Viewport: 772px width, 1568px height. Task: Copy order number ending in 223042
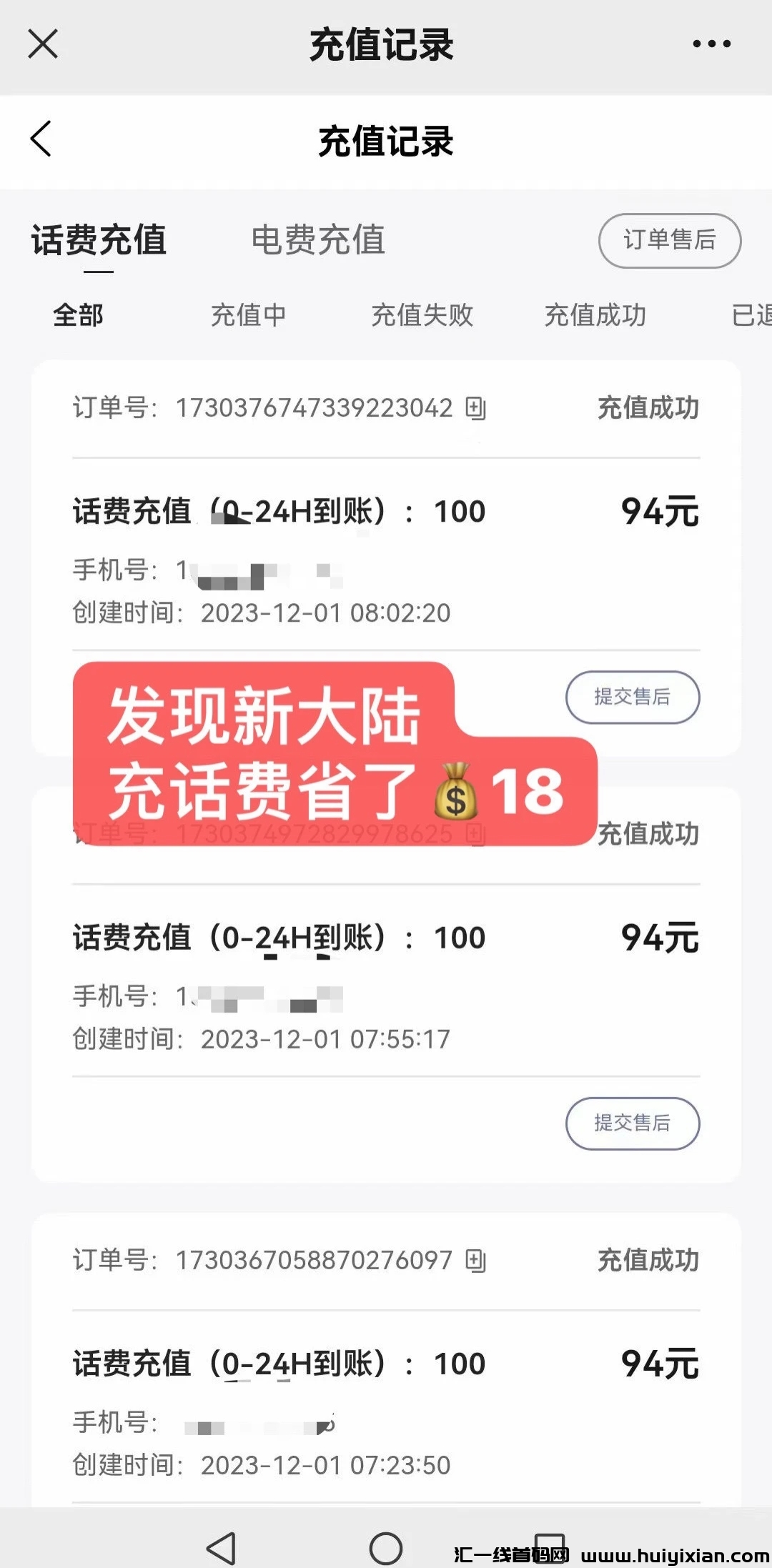point(475,408)
